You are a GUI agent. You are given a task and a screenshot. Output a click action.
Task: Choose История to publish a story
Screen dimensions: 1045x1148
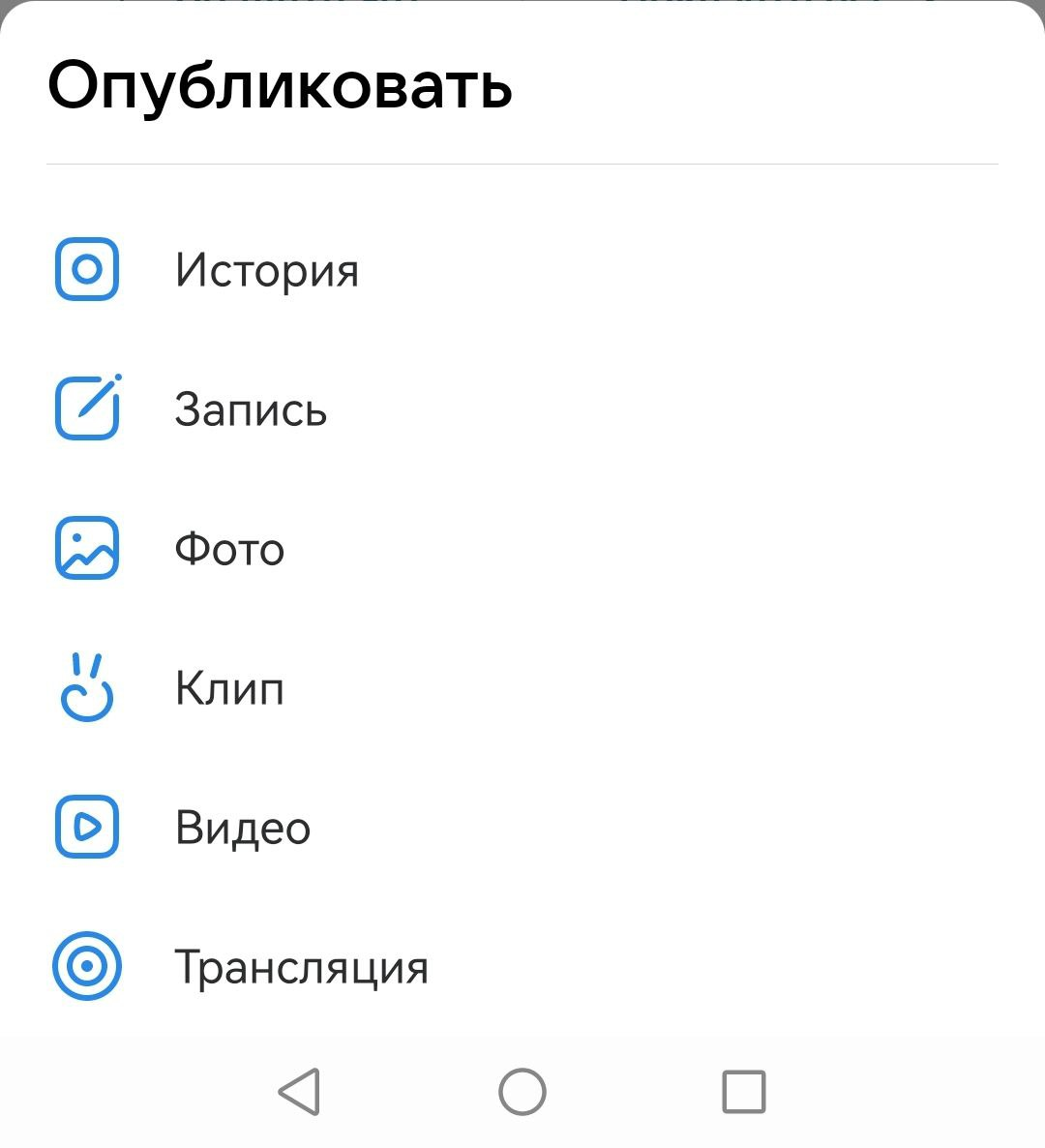(x=266, y=270)
